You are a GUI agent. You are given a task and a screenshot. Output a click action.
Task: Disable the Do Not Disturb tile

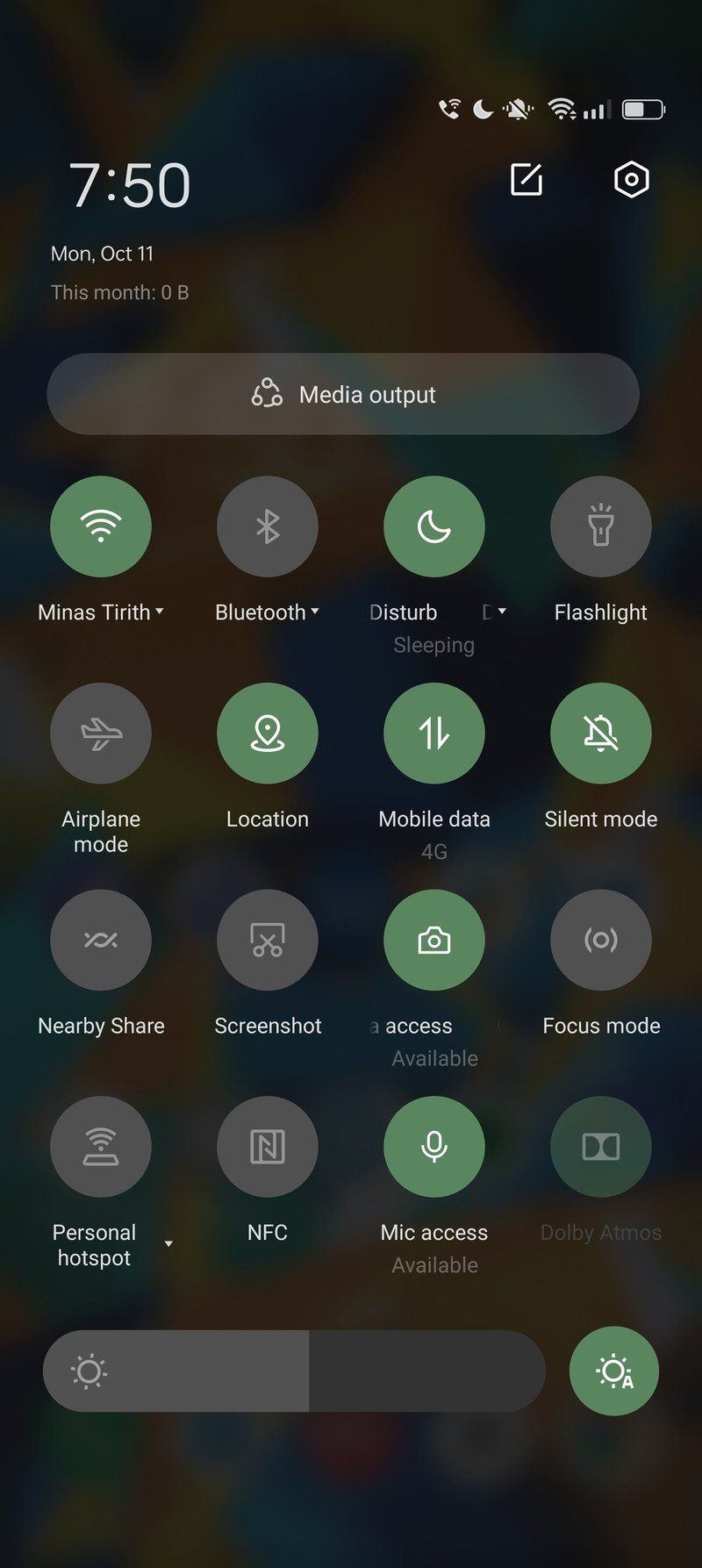pos(434,526)
